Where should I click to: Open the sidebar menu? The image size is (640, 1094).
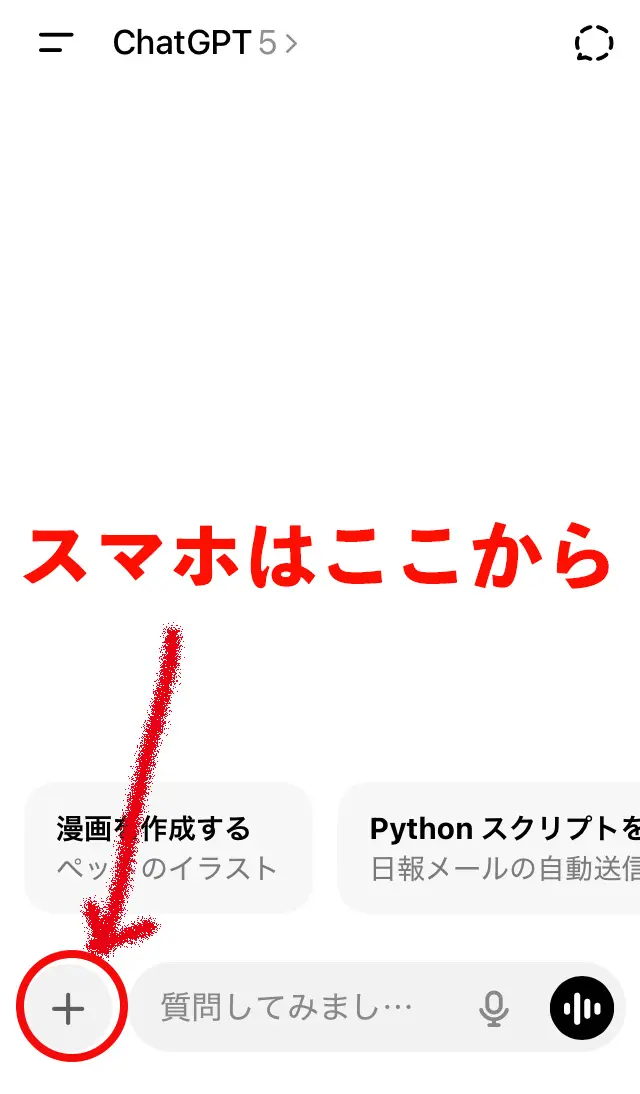click(x=56, y=43)
